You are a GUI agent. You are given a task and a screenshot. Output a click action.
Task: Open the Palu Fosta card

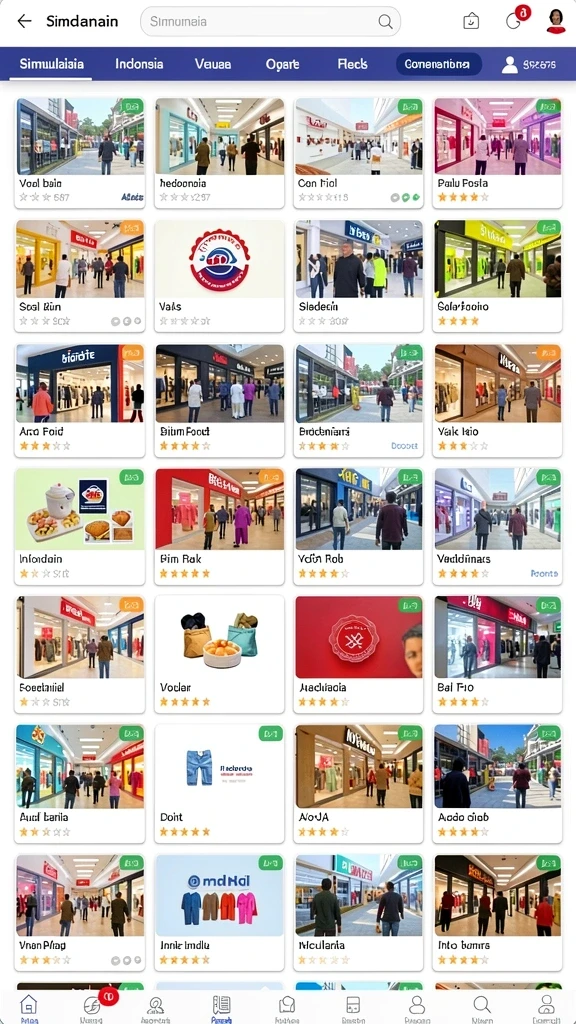(497, 152)
